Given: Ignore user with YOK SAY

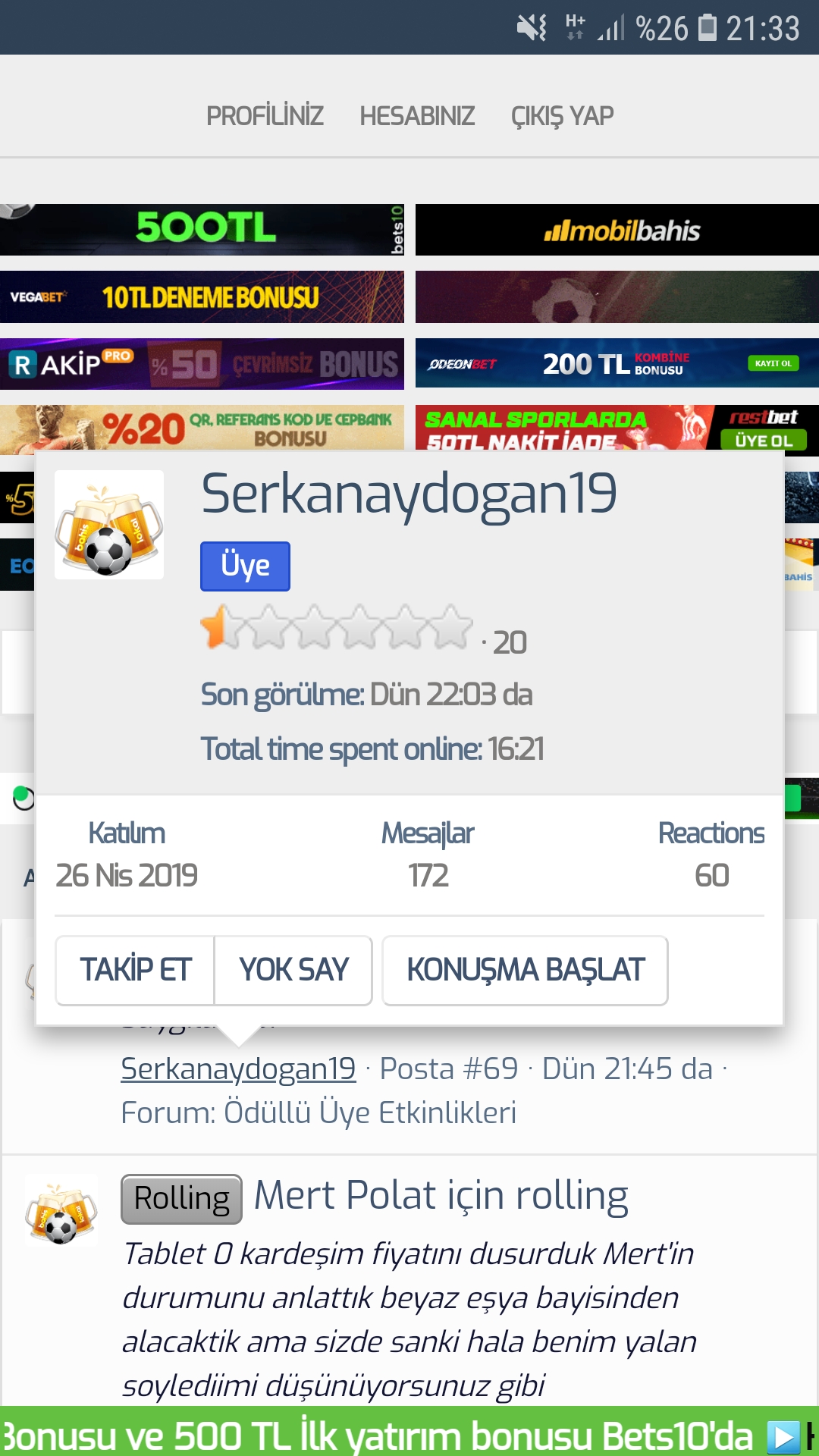Looking at the screenshot, I should point(293,970).
